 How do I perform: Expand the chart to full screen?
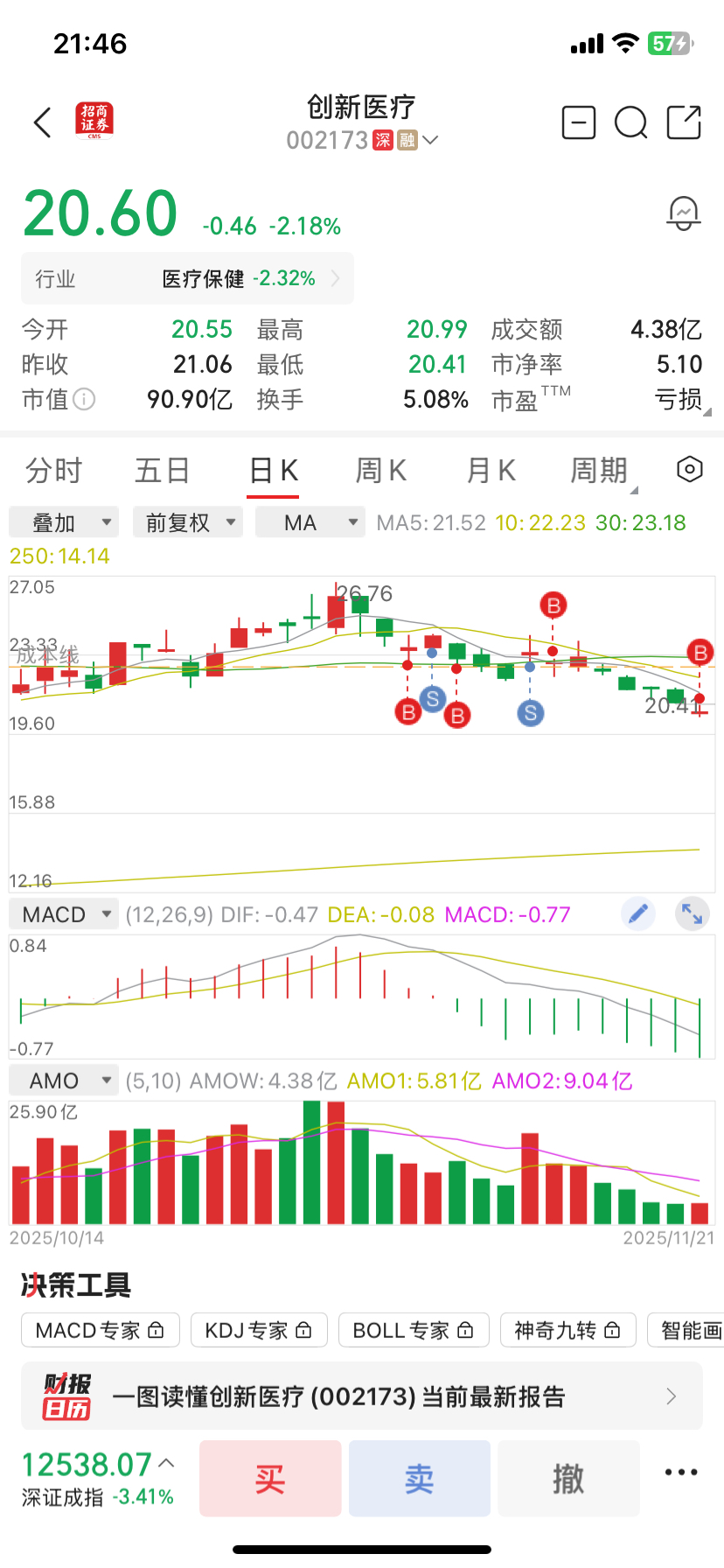[693, 914]
